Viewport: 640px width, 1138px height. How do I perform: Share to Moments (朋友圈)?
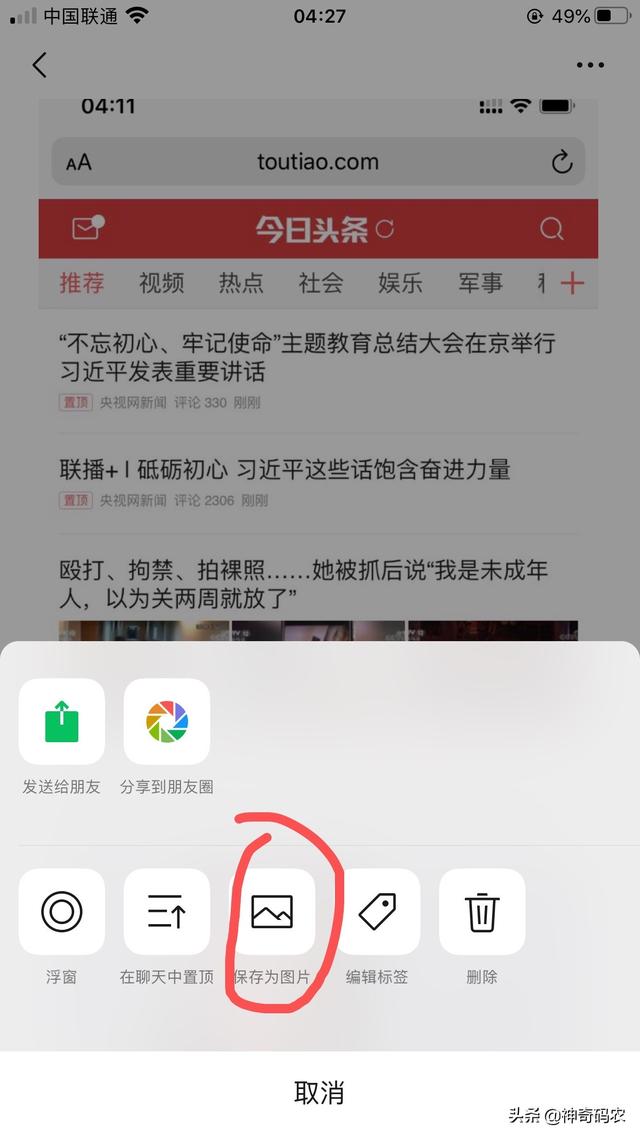pyautogui.click(x=166, y=721)
